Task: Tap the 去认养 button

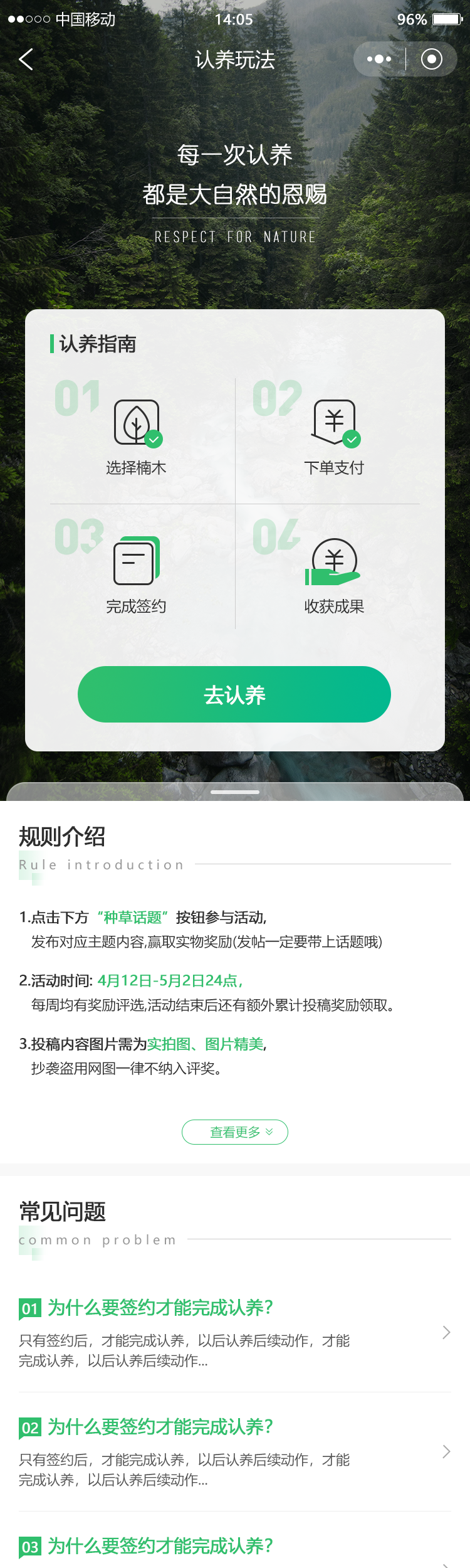Action: 234,694
